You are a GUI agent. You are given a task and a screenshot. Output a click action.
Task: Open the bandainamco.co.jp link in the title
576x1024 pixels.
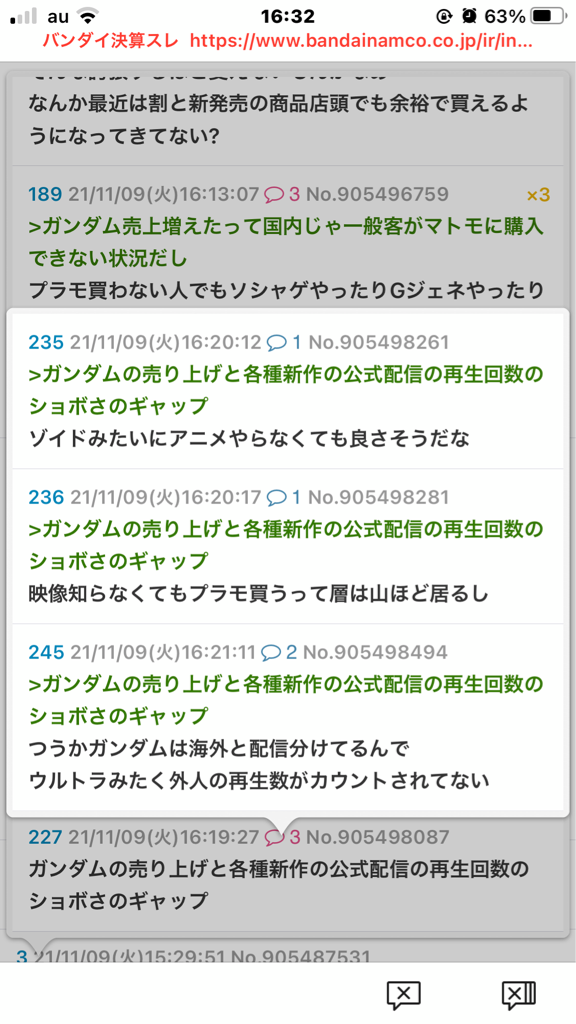pos(361,41)
